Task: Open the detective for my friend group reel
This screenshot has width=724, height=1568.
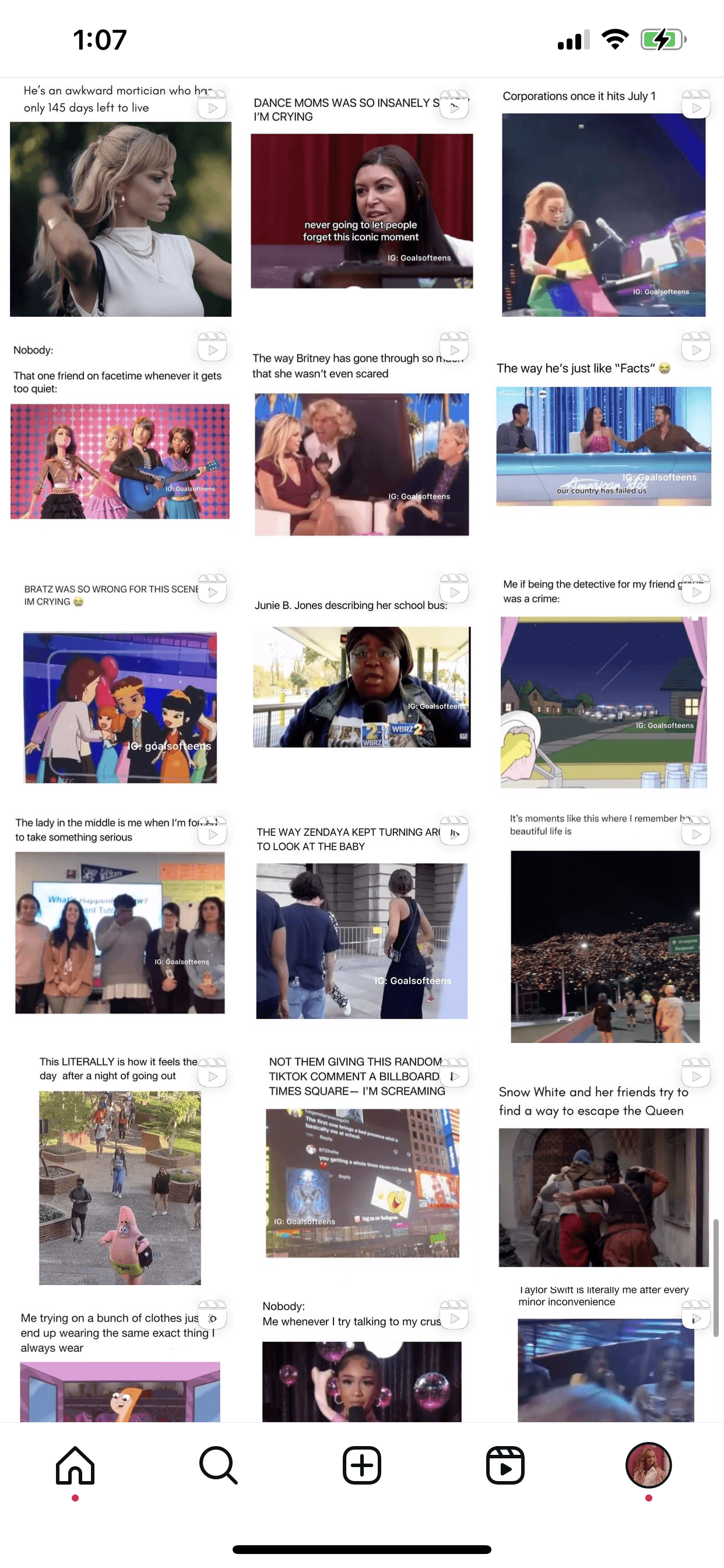Action: click(x=603, y=702)
